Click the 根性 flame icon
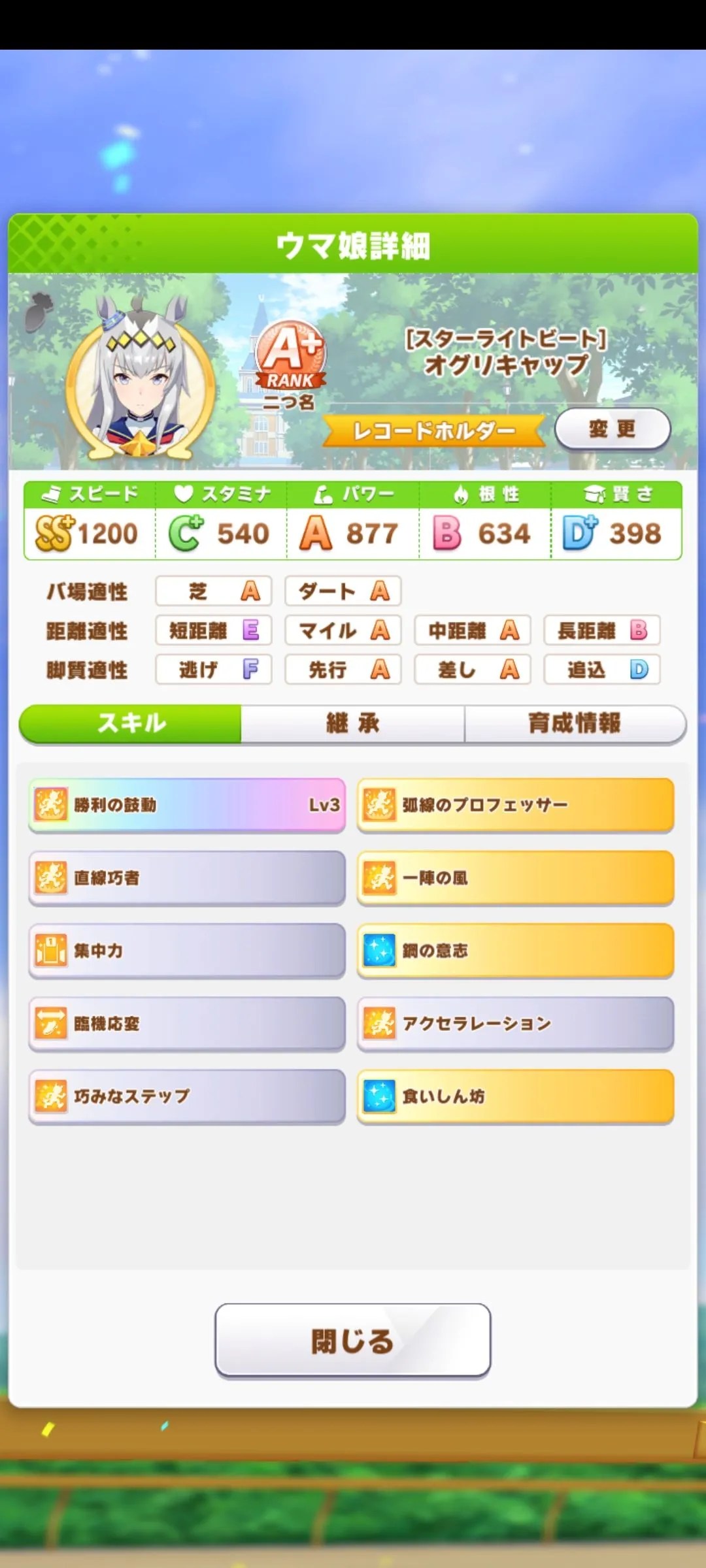 coord(462,495)
